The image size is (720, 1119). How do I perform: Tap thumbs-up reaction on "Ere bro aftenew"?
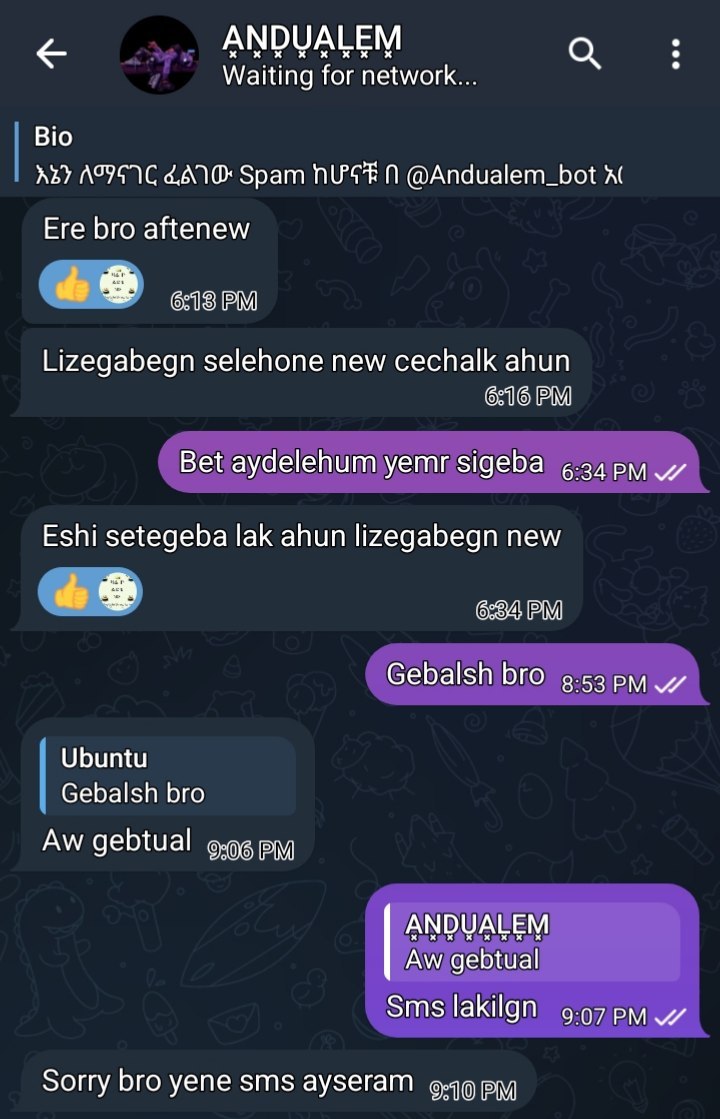tap(91, 285)
